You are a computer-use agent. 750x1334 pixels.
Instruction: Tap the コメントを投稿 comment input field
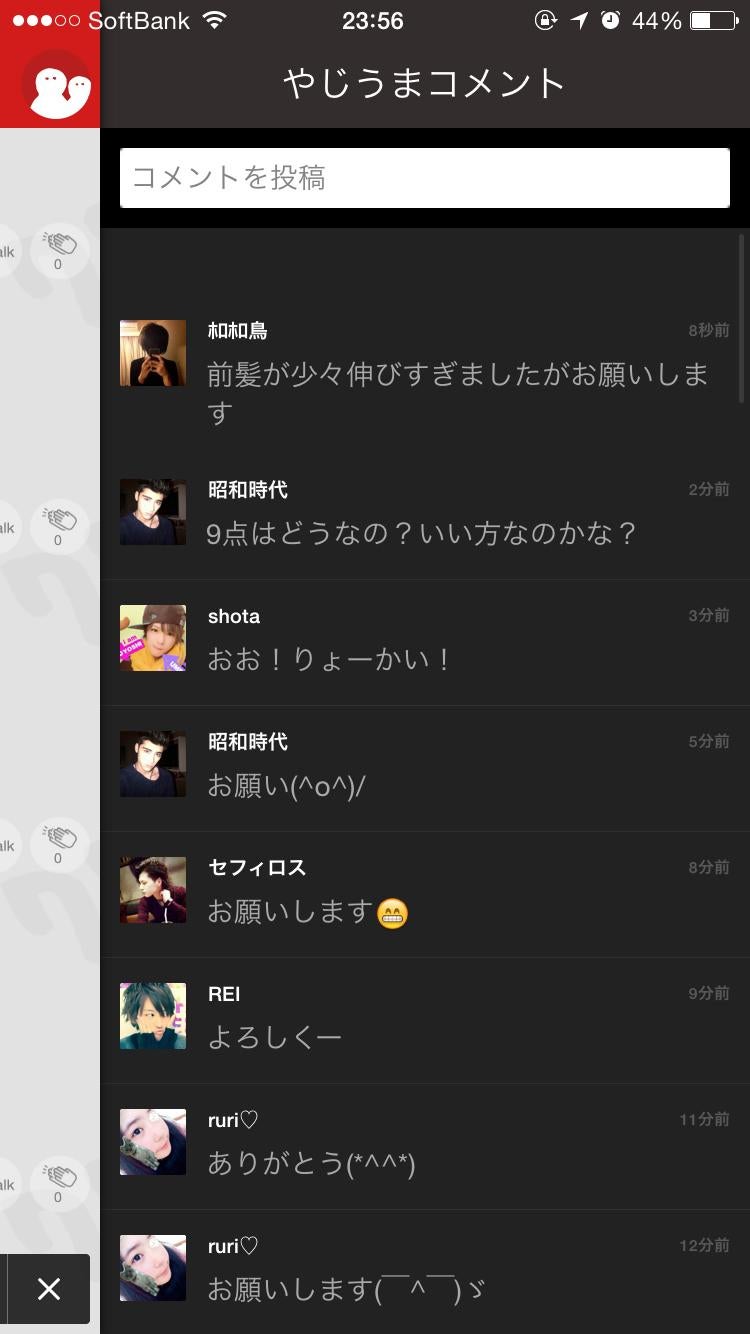tap(424, 177)
